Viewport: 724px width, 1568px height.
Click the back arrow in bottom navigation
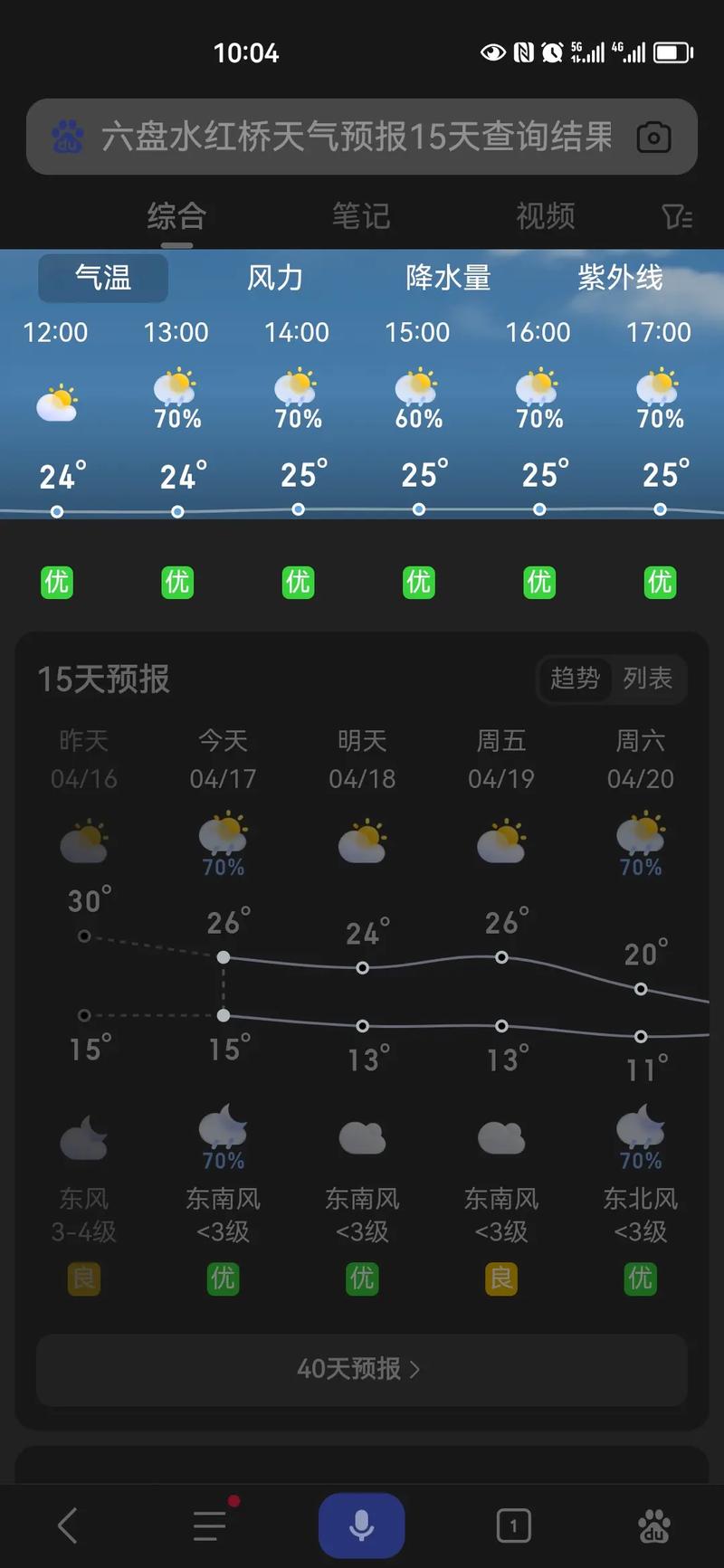[x=67, y=1525]
